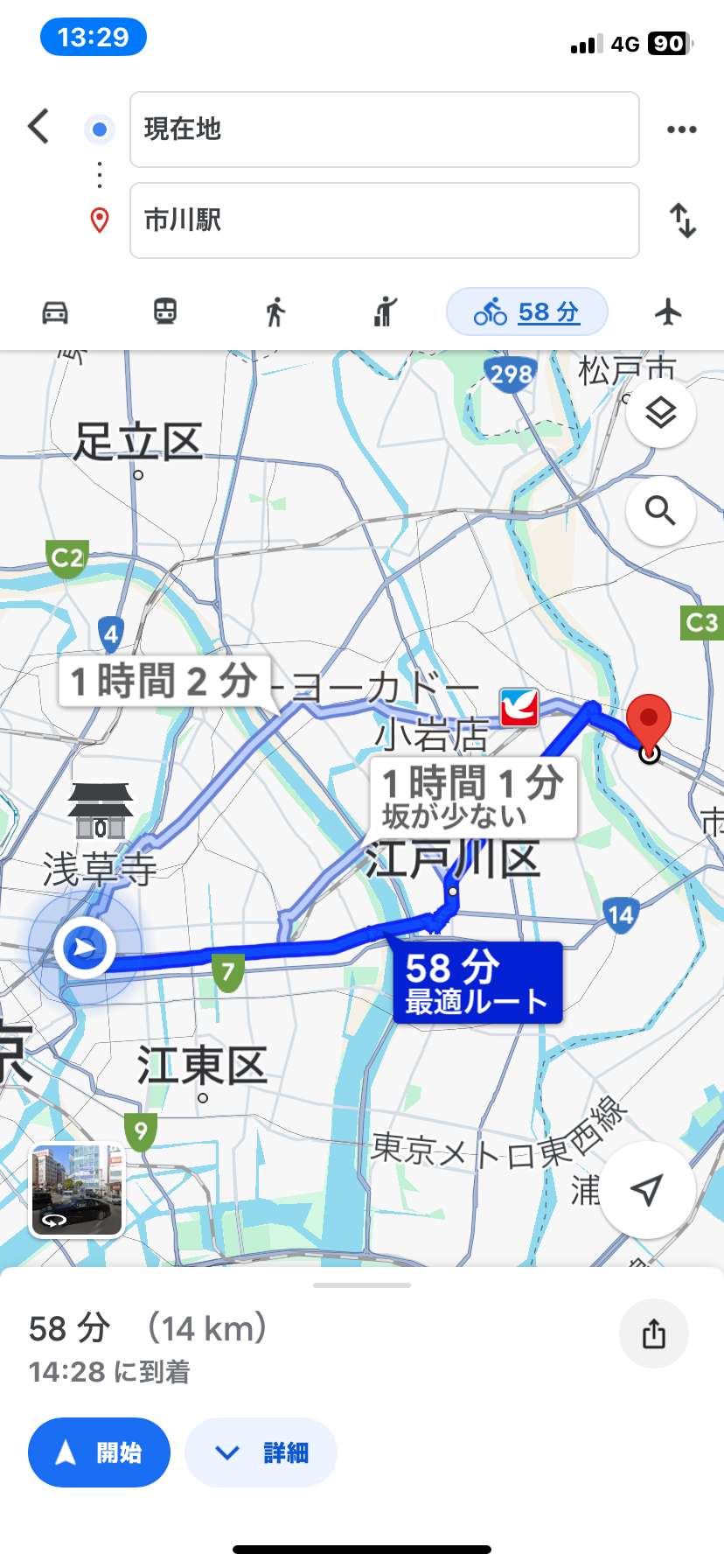Switch to flight mode option
The width and height of the screenshot is (724, 1568).
[x=669, y=311]
